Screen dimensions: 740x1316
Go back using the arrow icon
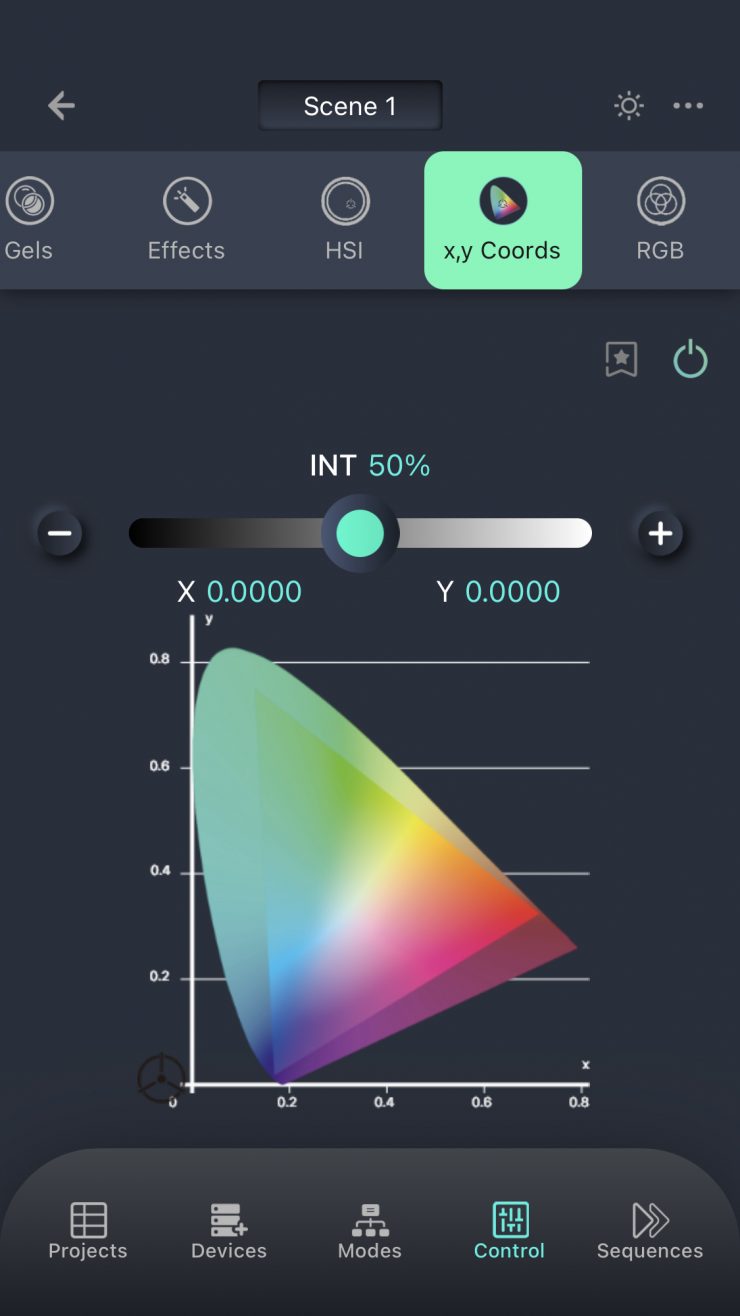click(61, 106)
